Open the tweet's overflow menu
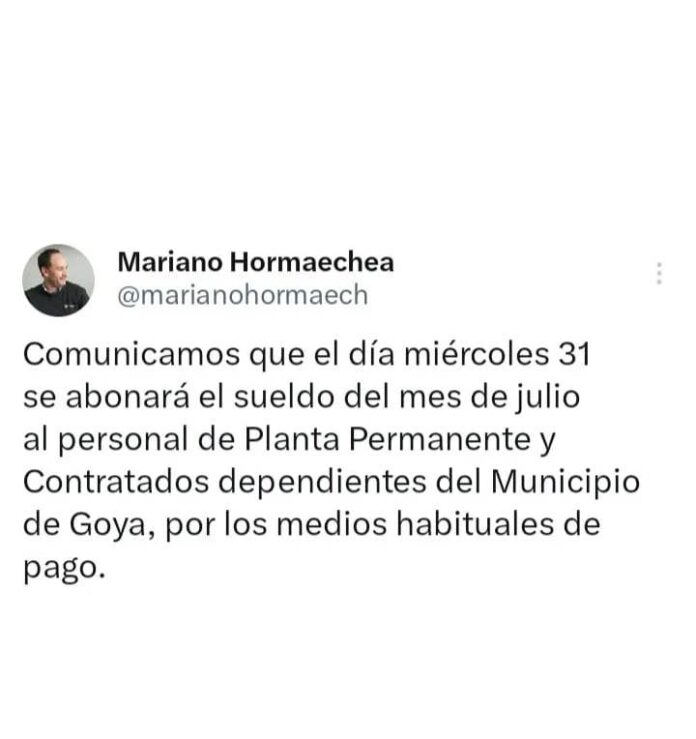Screen dimensions: 696x739 click(659, 274)
